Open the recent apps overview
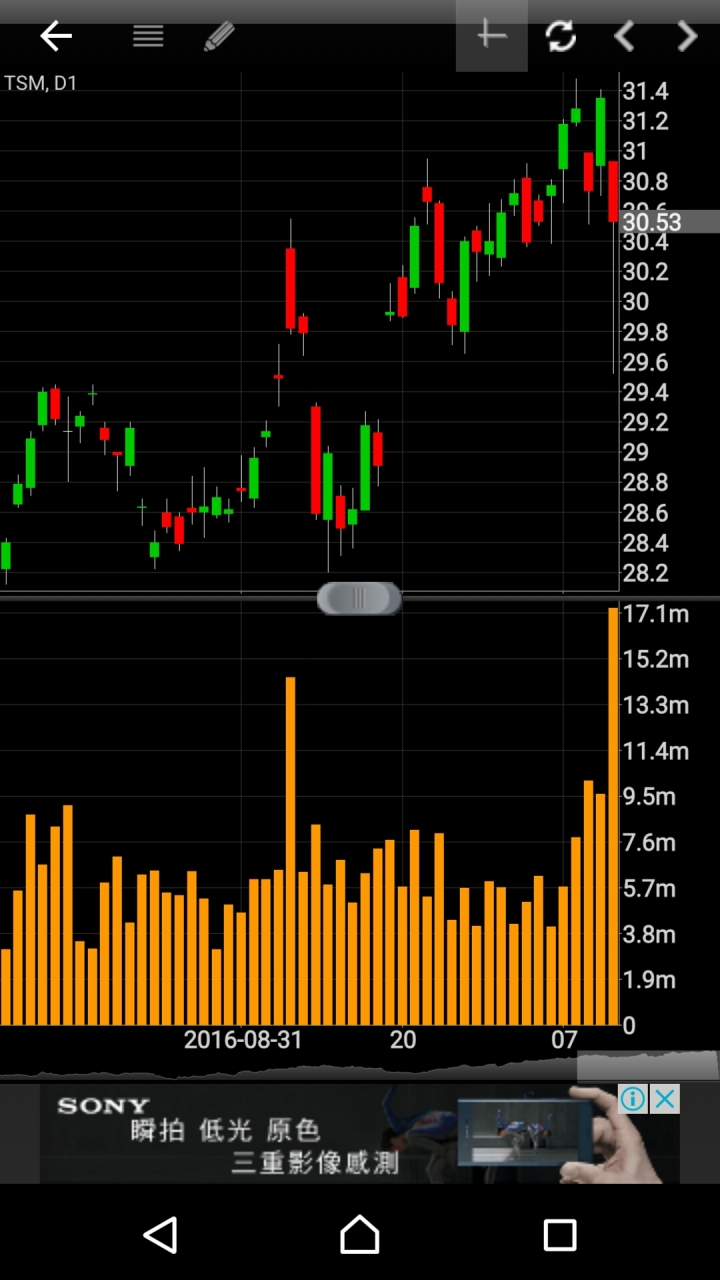The width and height of the screenshot is (720, 1280). click(560, 1235)
